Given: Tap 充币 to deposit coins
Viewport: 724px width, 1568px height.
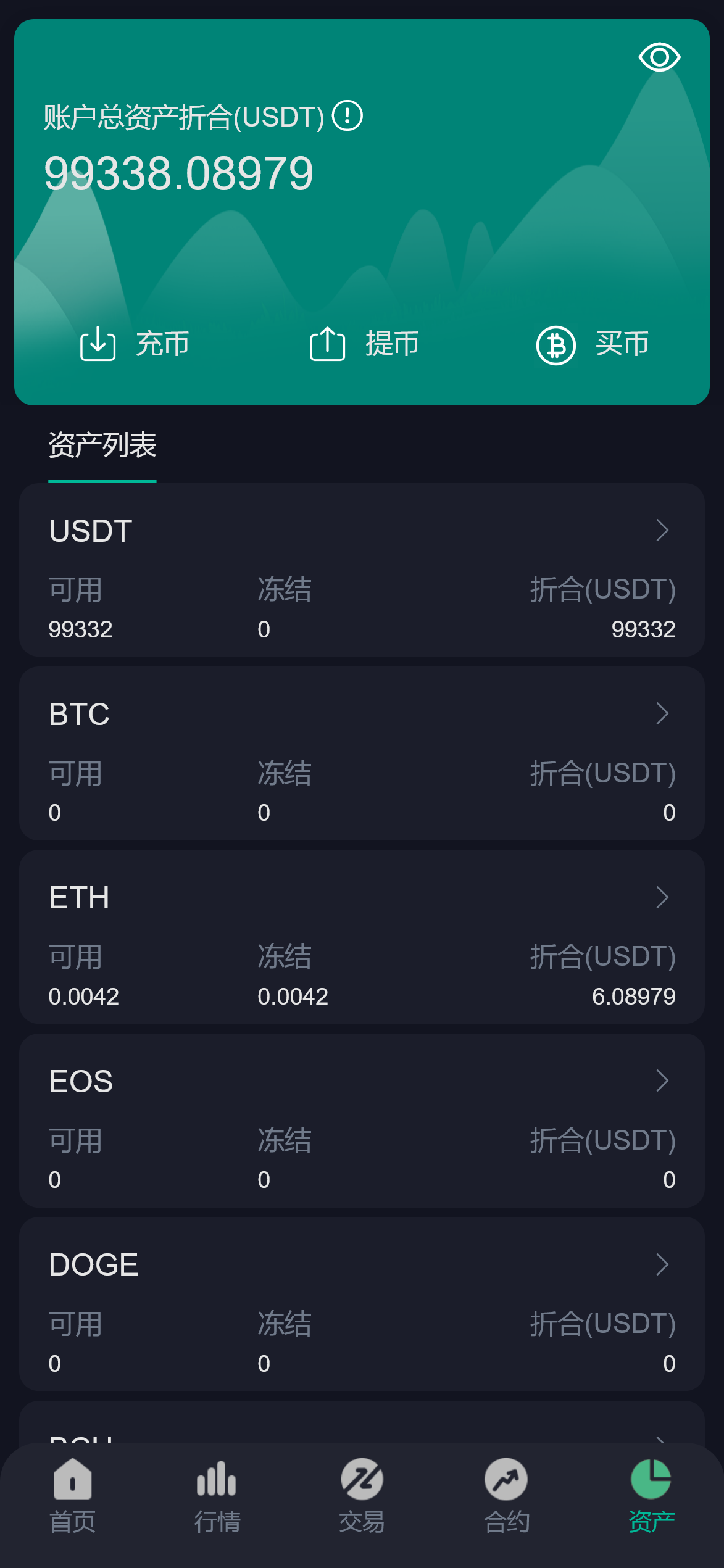Looking at the screenshot, I should [135, 344].
